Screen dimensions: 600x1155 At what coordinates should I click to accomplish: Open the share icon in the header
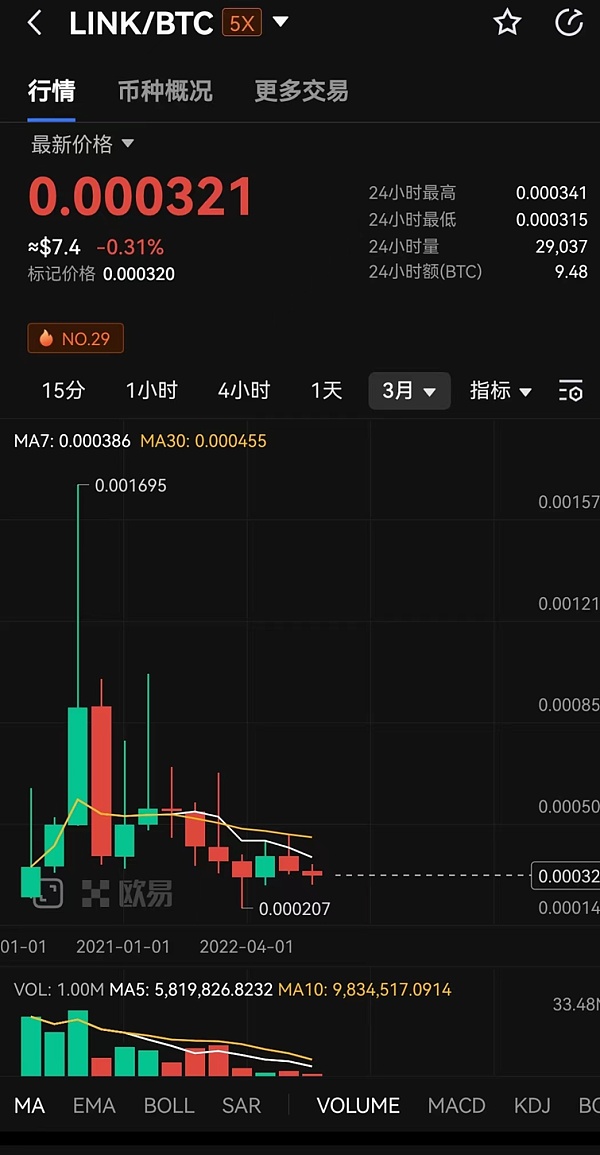(x=569, y=23)
